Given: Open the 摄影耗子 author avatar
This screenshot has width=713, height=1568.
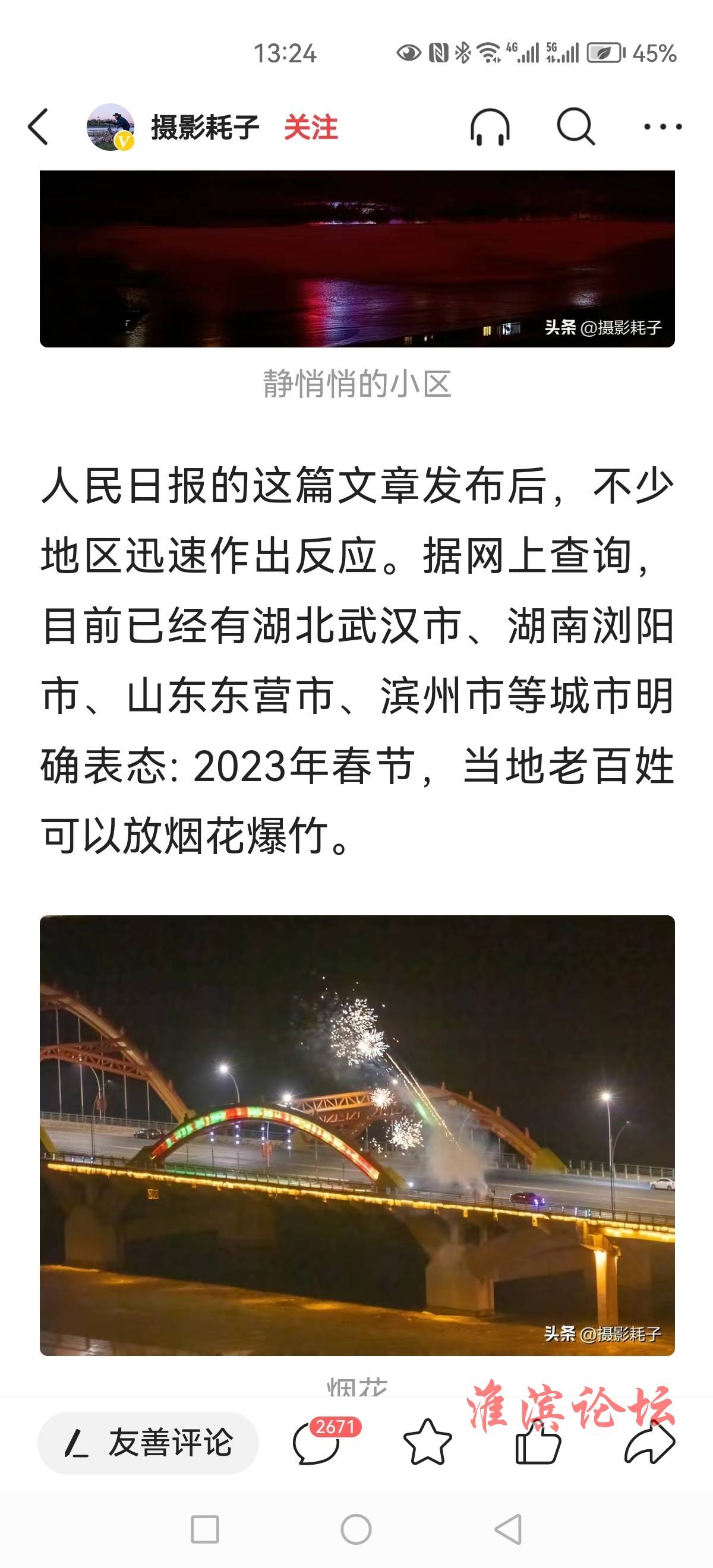Looking at the screenshot, I should point(111,127).
